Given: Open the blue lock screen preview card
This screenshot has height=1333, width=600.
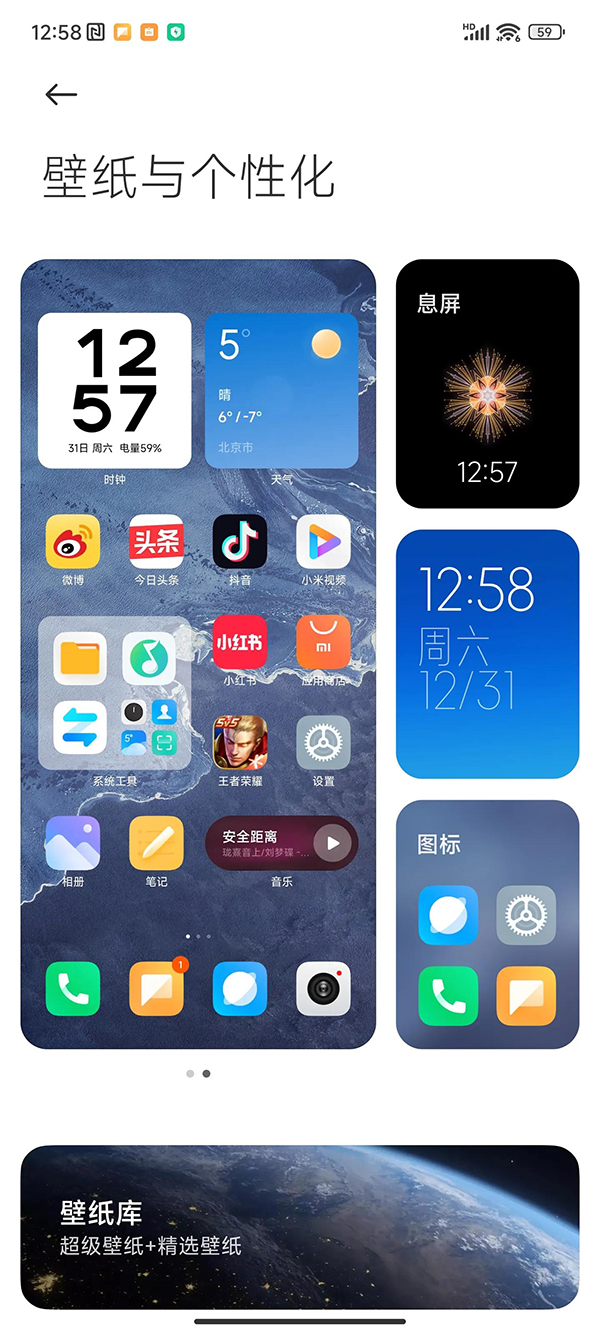Looking at the screenshot, I should point(487,654).
